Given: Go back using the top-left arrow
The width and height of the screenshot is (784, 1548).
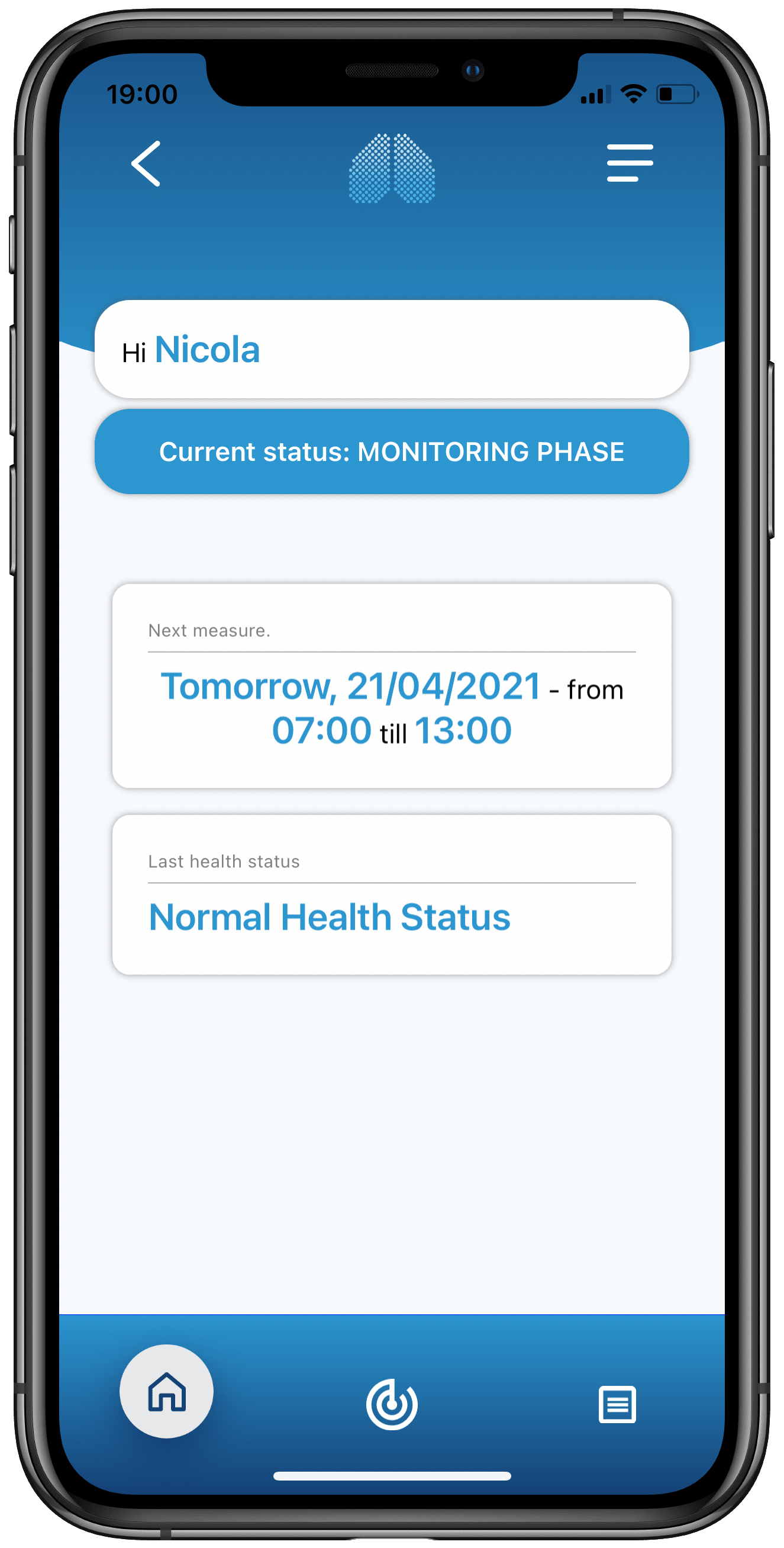Looking at the screenshot, I should (x=146, y=163).
